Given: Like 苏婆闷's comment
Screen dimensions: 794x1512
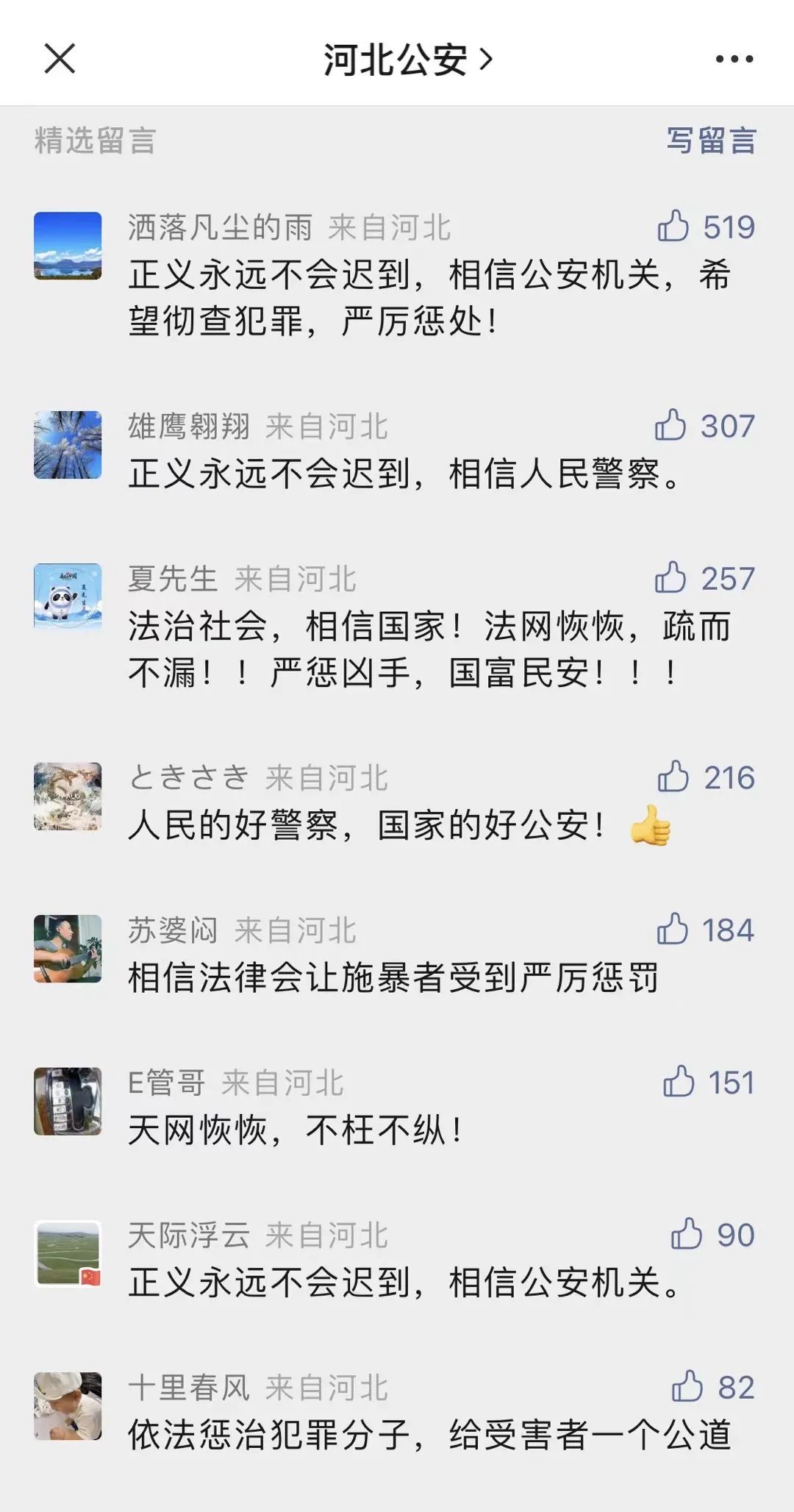Looking at the screenshot, I should 672,930.
